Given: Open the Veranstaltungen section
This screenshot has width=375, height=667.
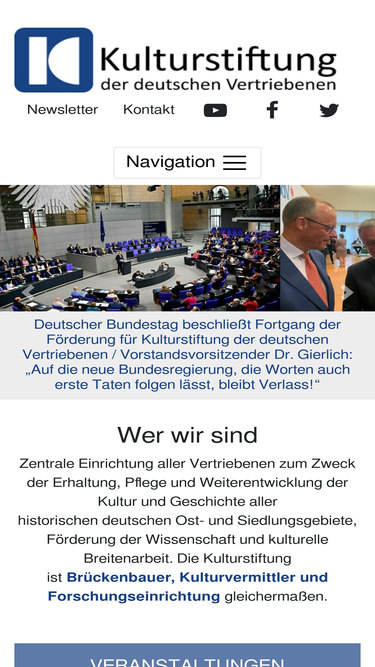Looking at the screenshot, I should click(x=188, y=656).
